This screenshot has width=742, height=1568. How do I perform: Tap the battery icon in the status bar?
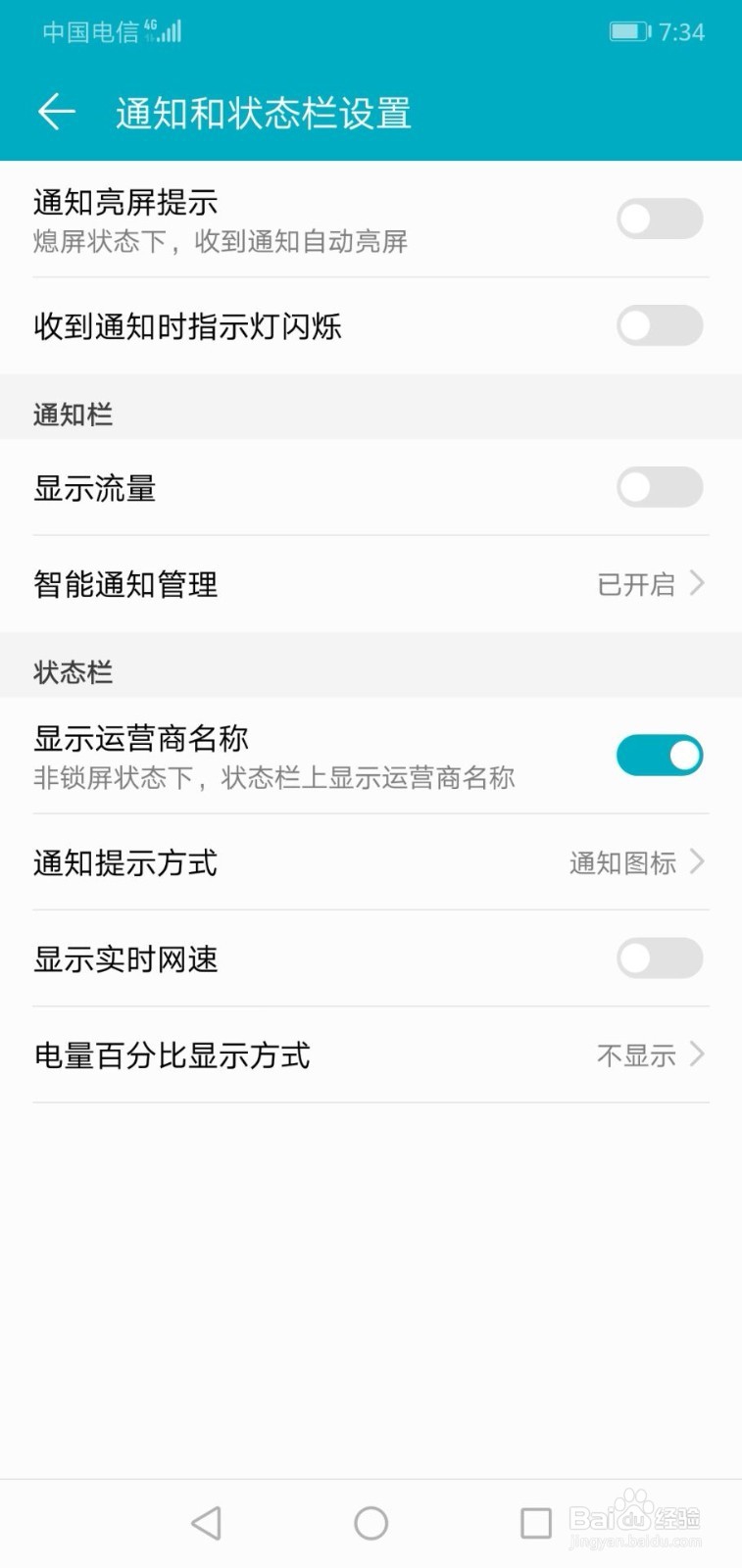tap(631, 30)
